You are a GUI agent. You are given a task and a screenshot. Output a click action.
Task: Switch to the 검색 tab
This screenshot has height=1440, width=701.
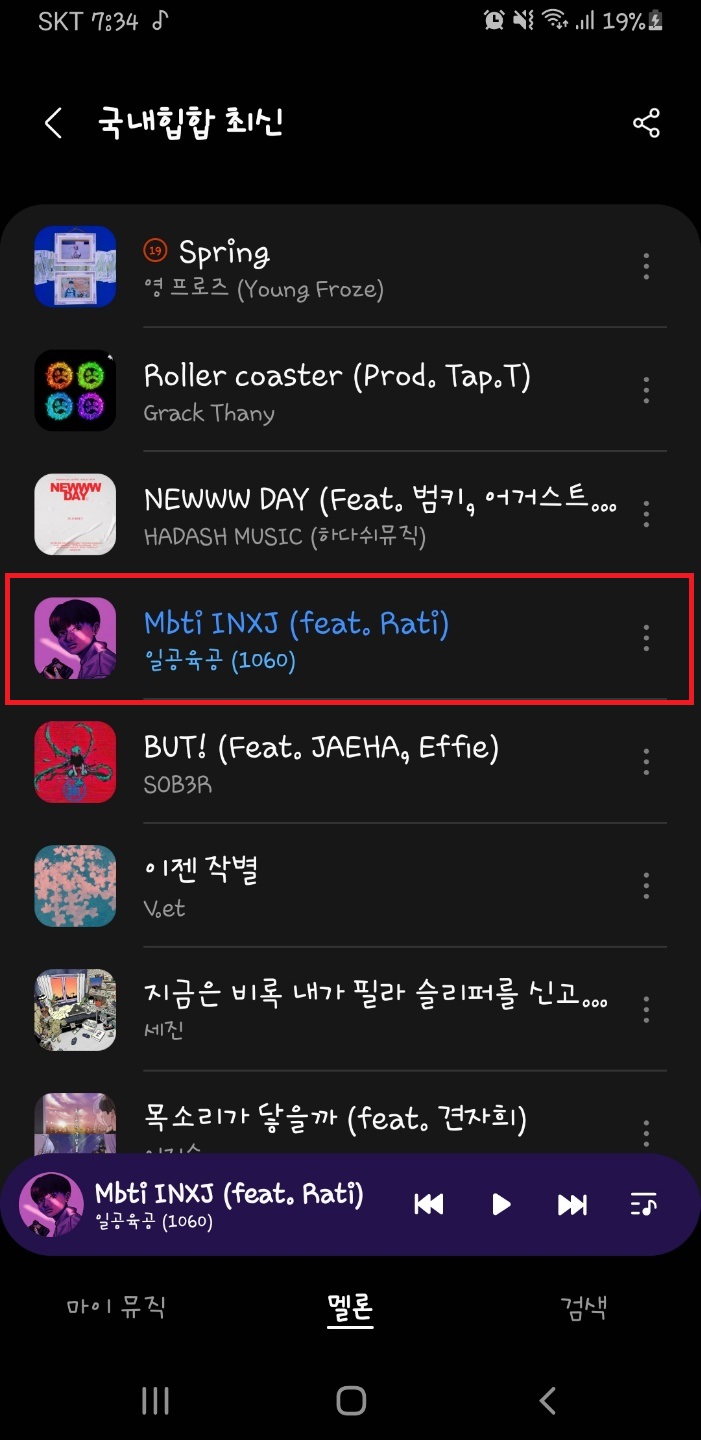[x=583, y=1307]
